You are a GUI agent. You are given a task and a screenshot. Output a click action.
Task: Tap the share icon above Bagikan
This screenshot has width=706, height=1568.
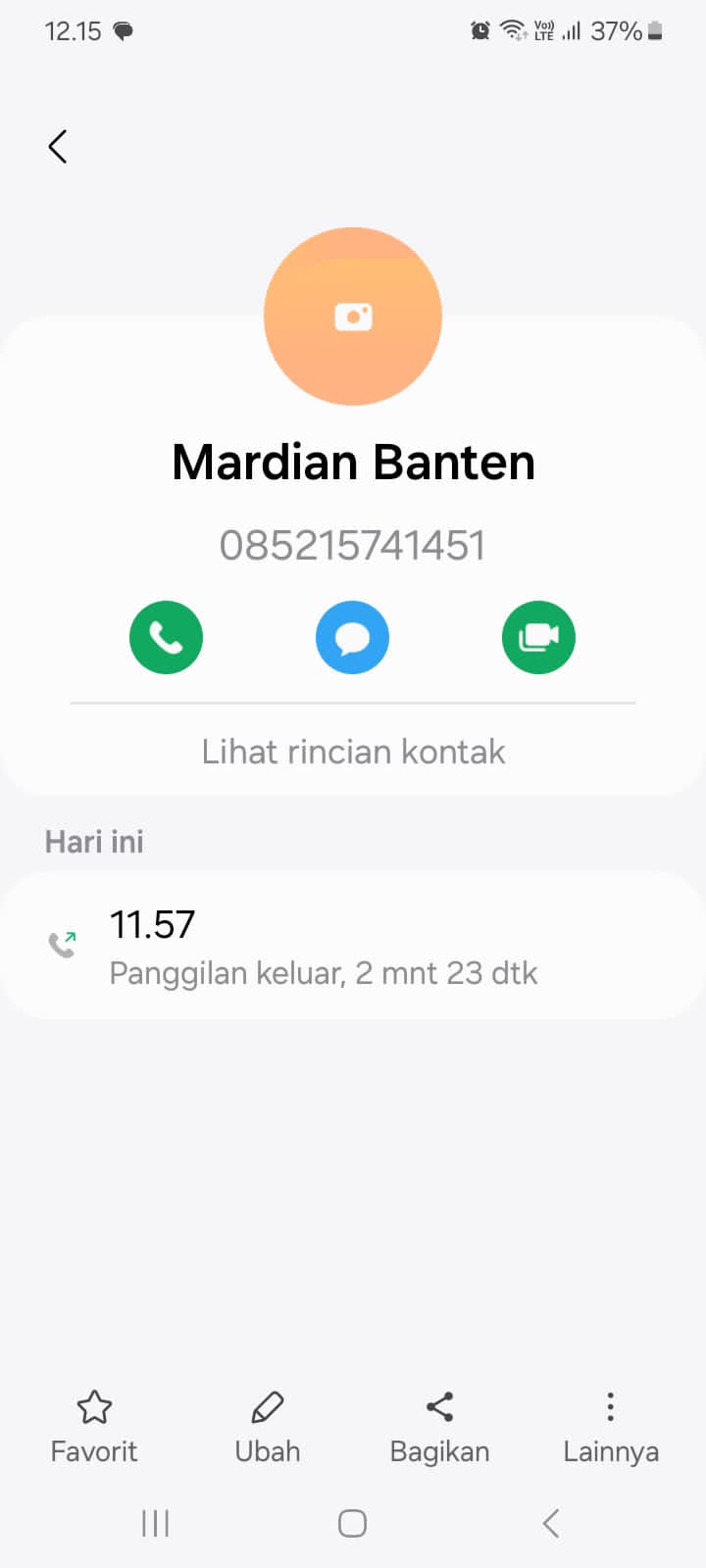point(438,1405)
